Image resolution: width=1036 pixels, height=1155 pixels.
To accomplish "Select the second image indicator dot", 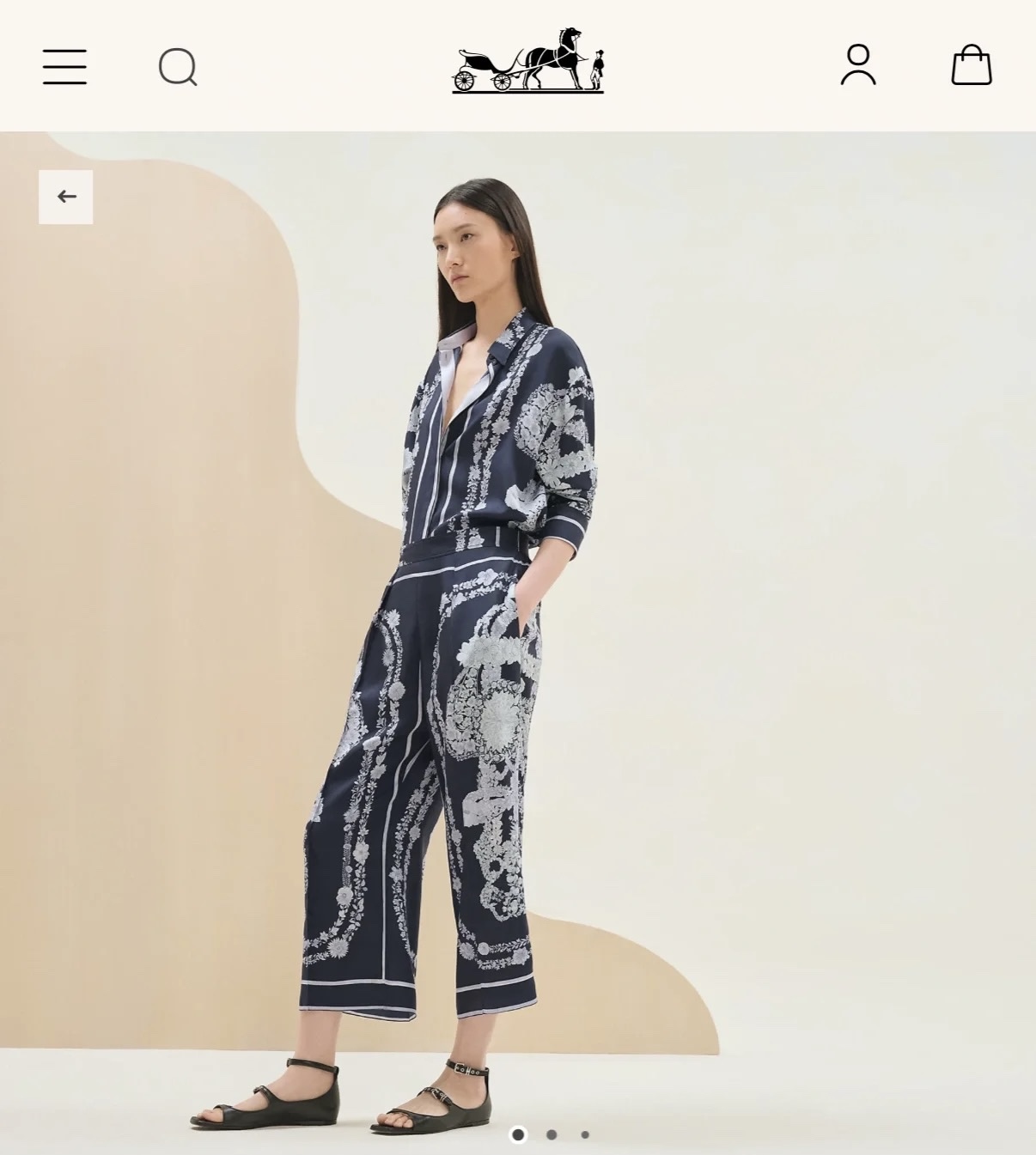I will pyautogui.click(x=552, y=1134).
